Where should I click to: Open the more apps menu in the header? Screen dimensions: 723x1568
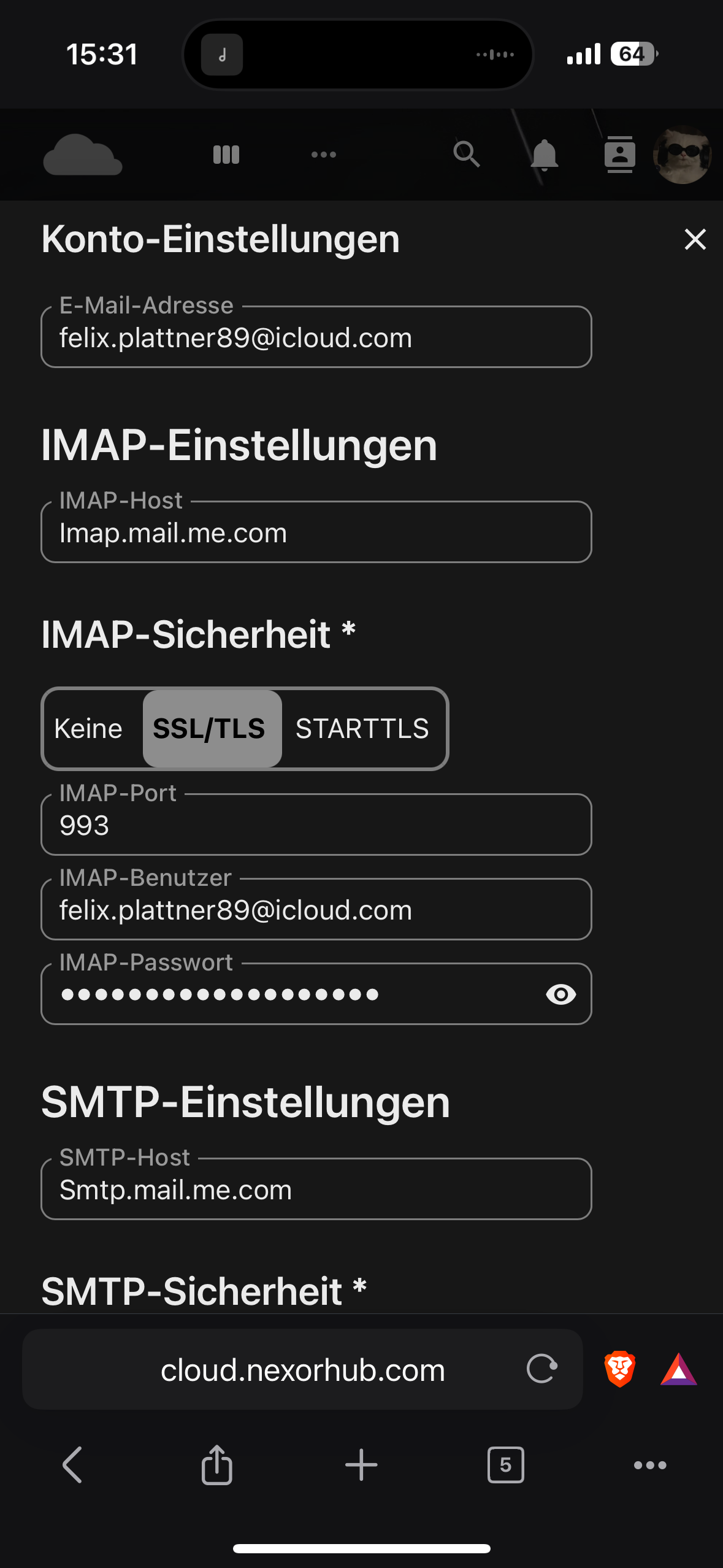click(323, 155)
